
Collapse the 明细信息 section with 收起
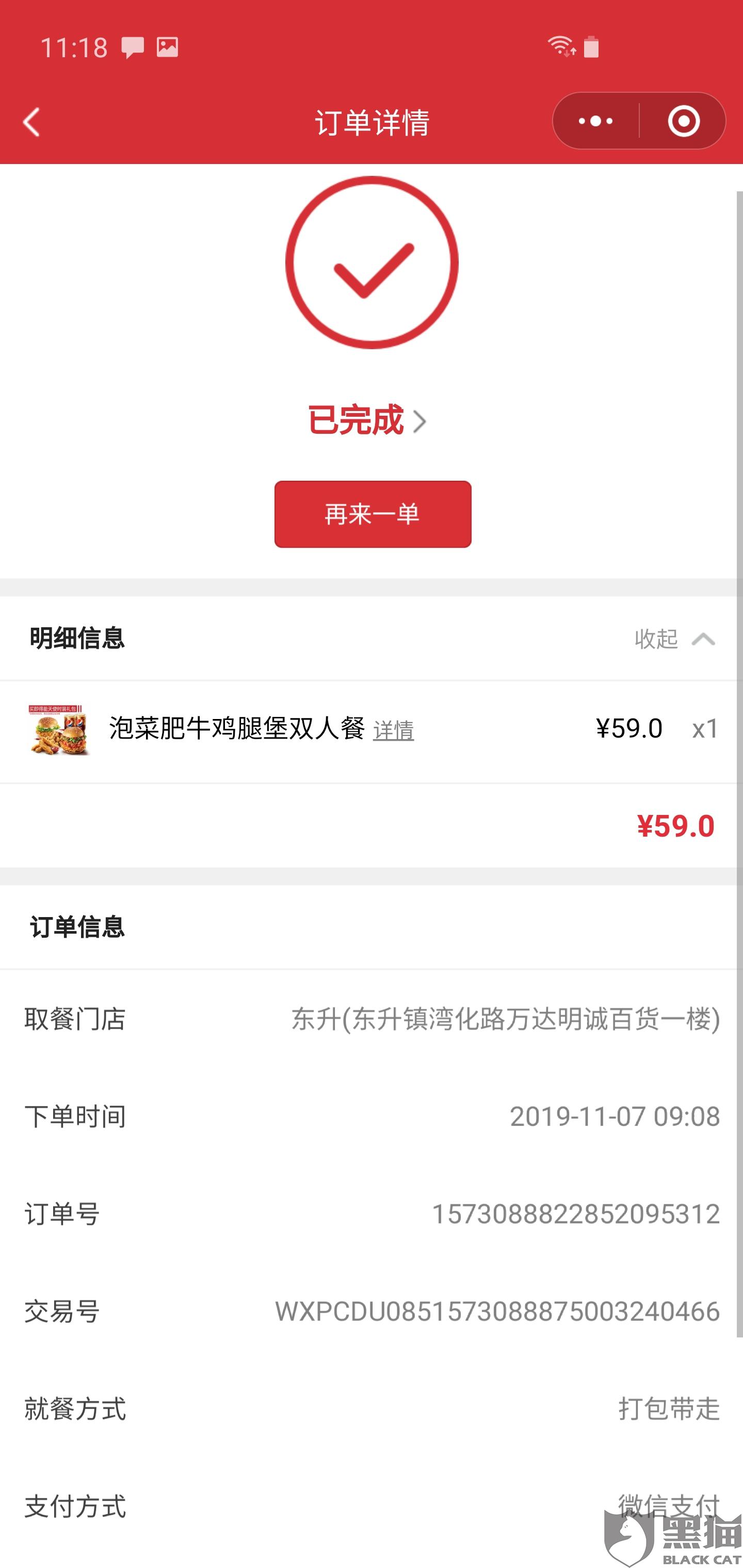(x=673, y=639)
